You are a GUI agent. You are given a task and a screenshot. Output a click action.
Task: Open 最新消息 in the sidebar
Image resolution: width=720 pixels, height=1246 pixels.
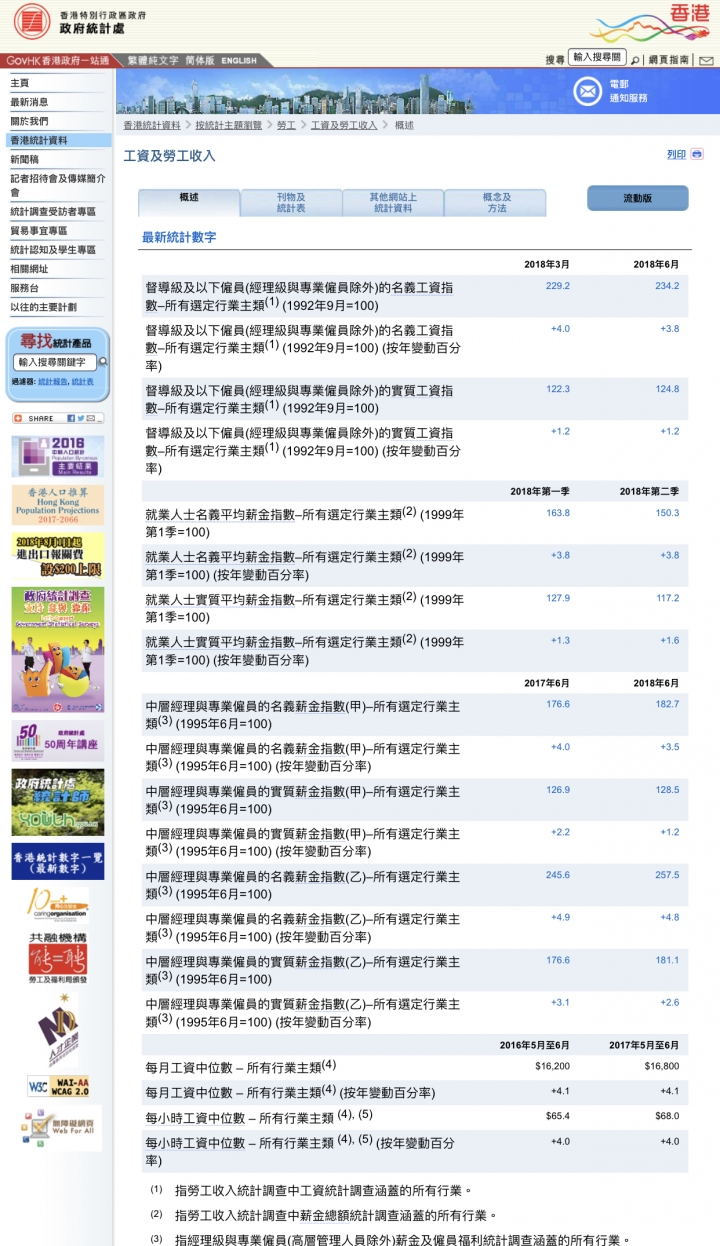point(29,102)
